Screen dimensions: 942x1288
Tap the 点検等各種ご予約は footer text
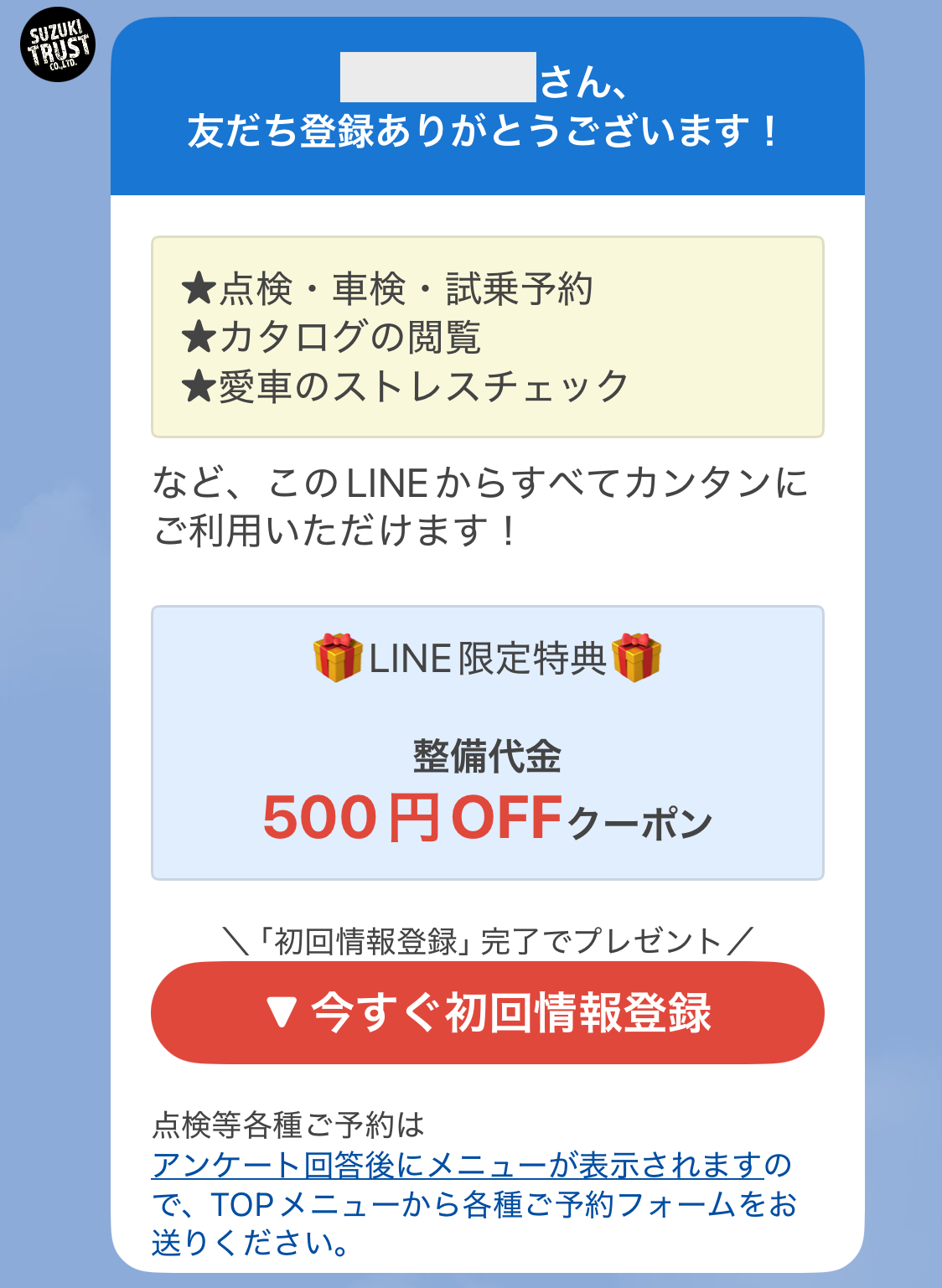(x=285, y=1123)
